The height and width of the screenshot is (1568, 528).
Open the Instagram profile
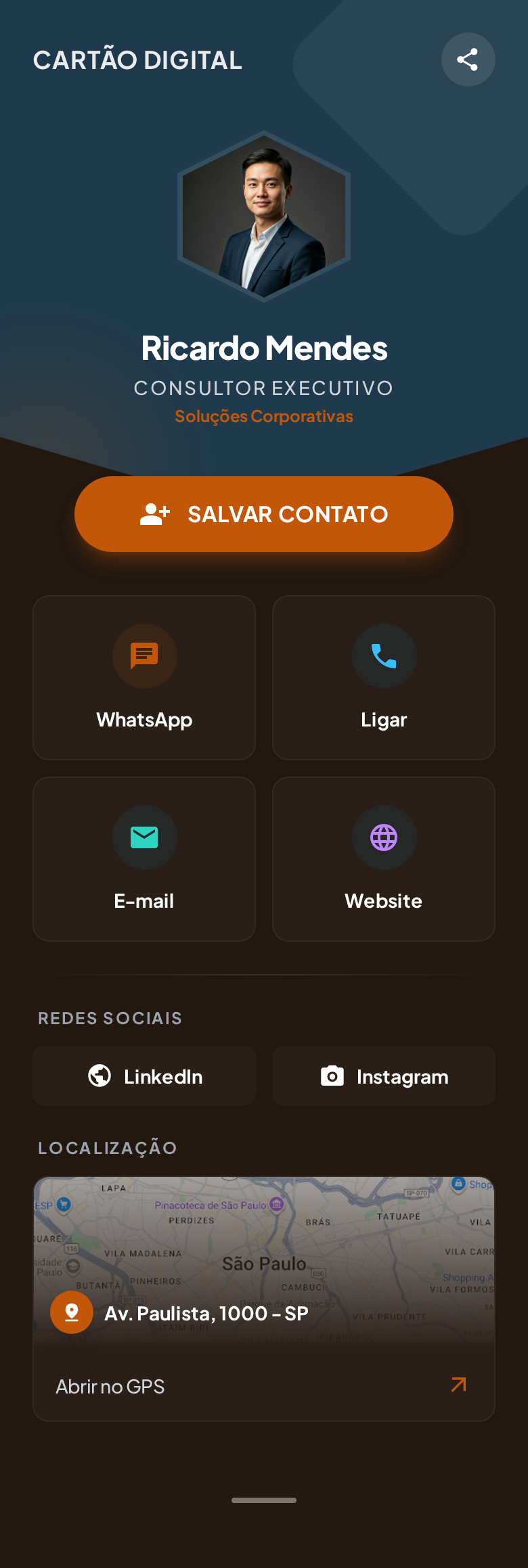point(384,1076)
